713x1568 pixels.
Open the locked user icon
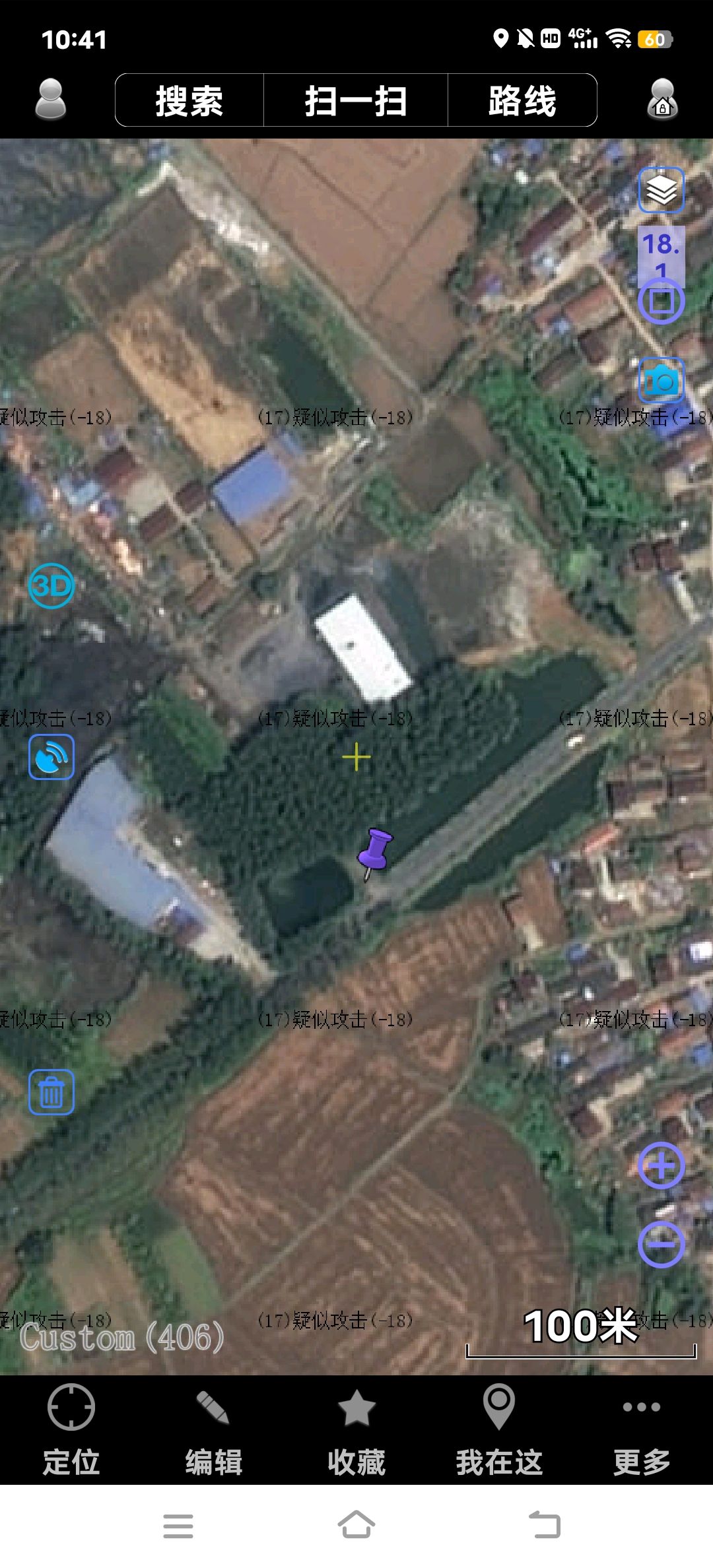(662, 99)
